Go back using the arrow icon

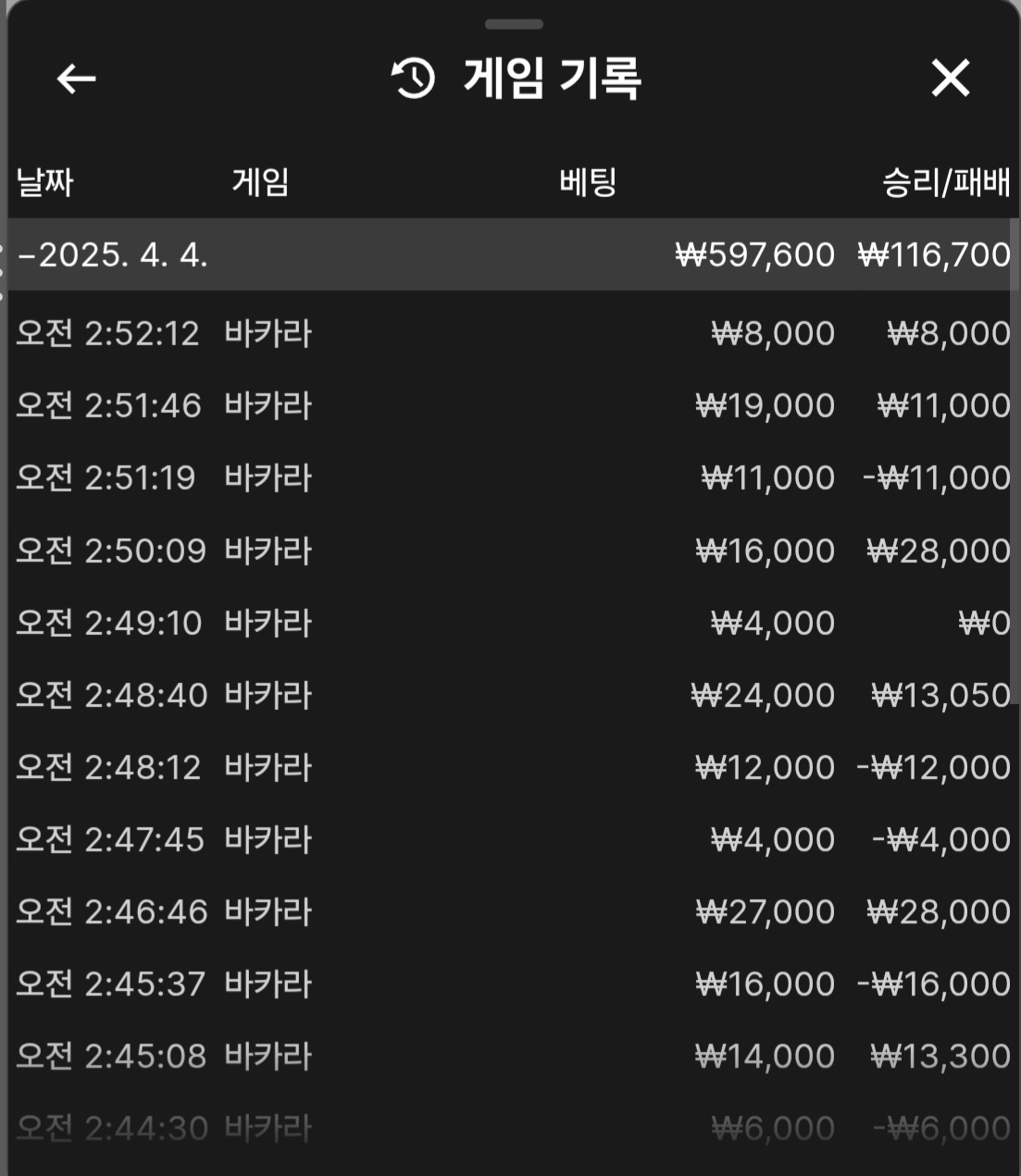click(76, 79)
